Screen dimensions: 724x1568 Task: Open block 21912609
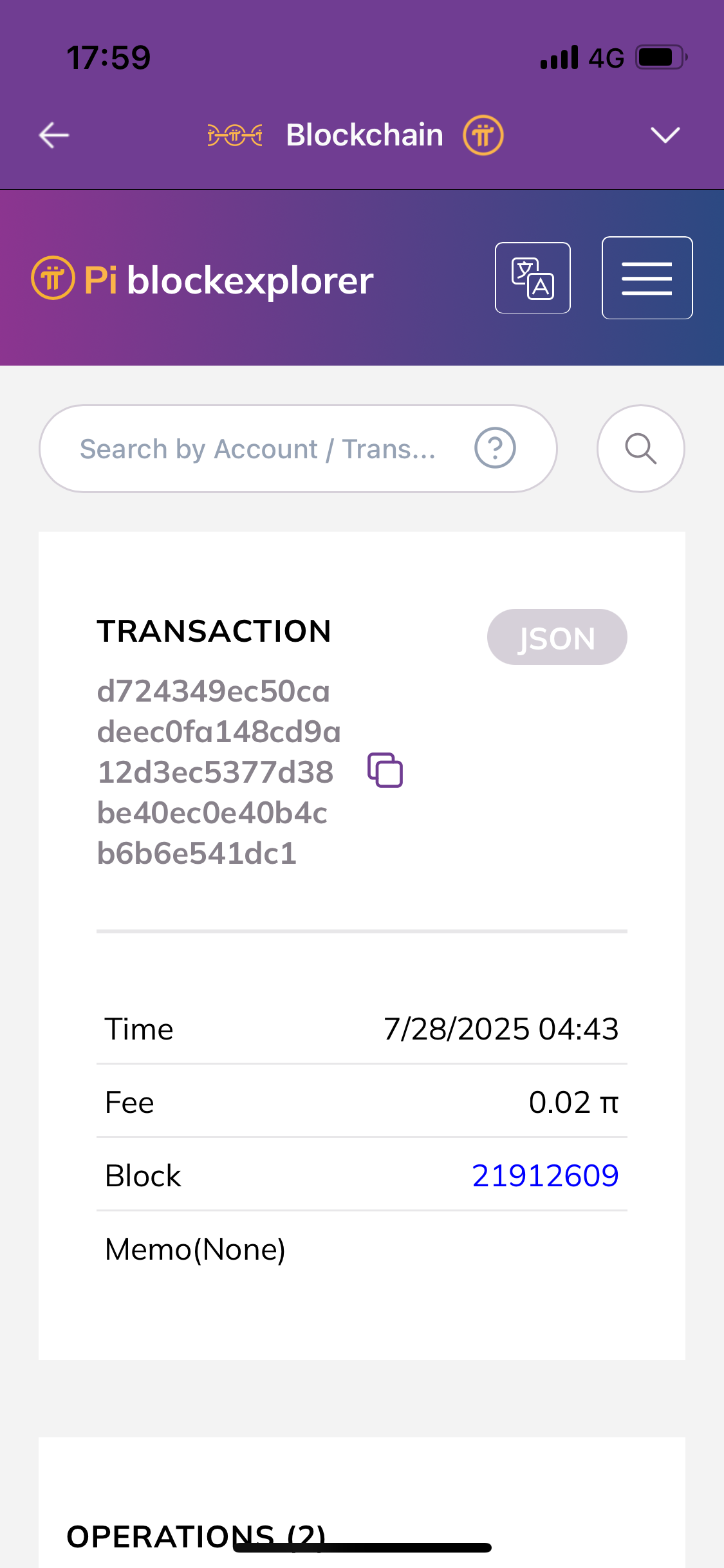[545, 1176]
